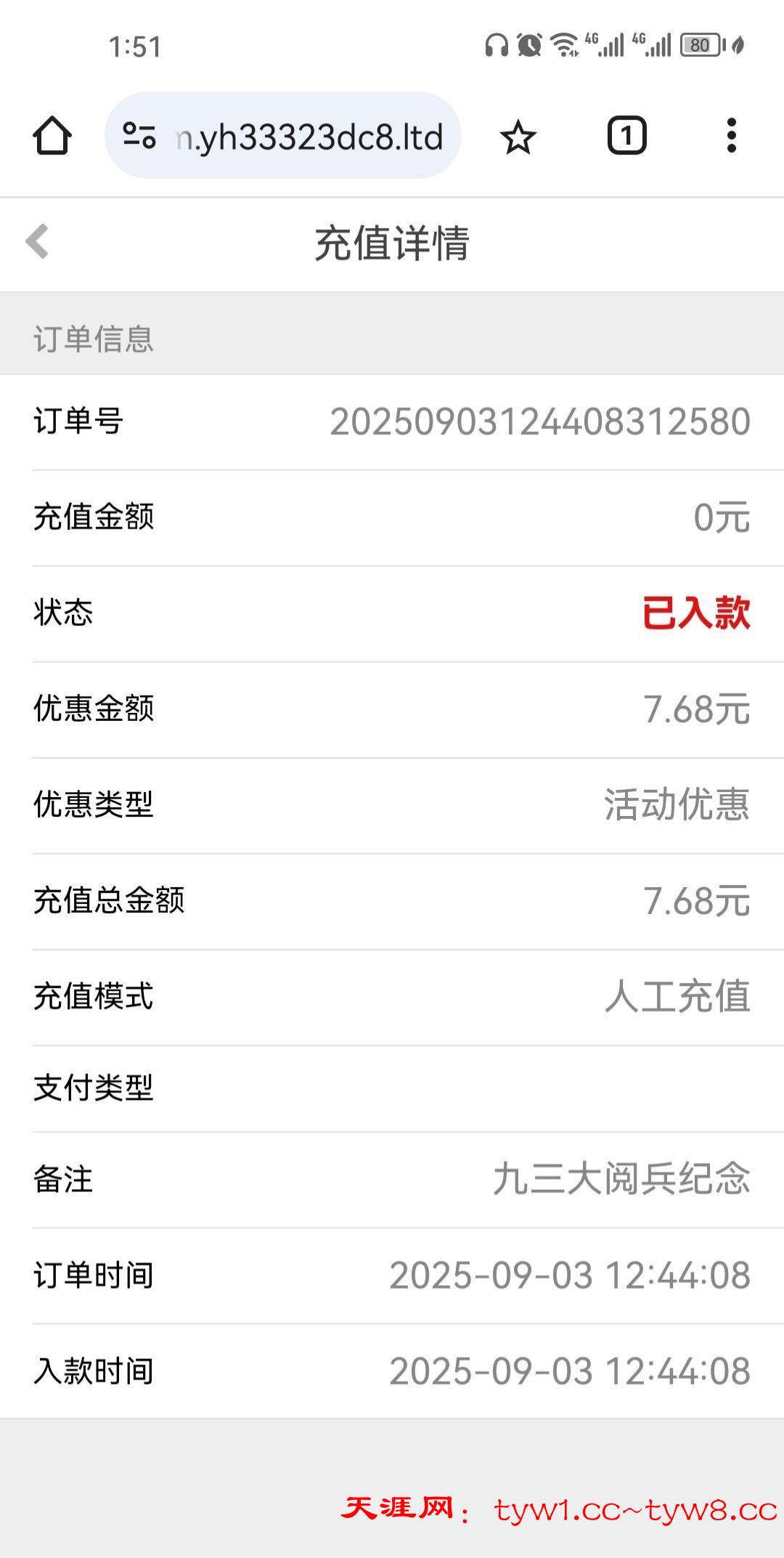The width and height of the screenshot is (784, 1558).
Task: Go back from the 充值详情 page
Action: [38, 242]
